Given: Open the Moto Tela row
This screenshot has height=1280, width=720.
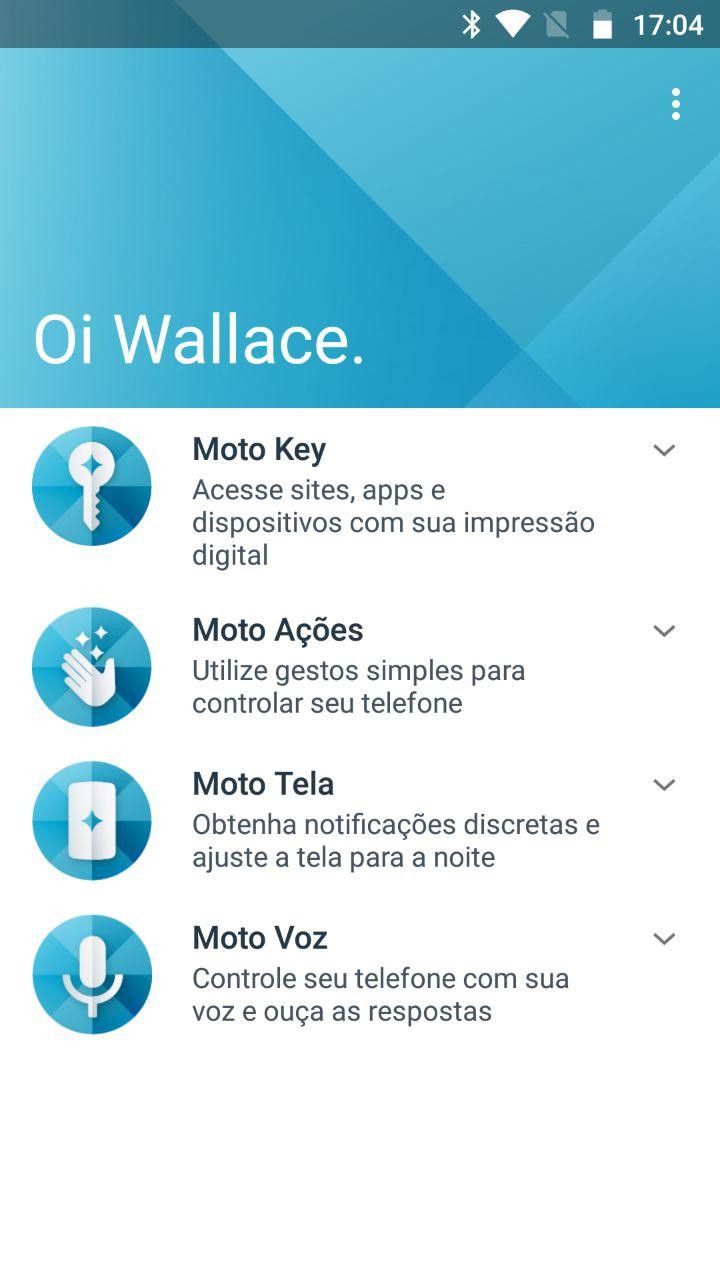Looking at the screenshot, I should [x=360, y=821].
